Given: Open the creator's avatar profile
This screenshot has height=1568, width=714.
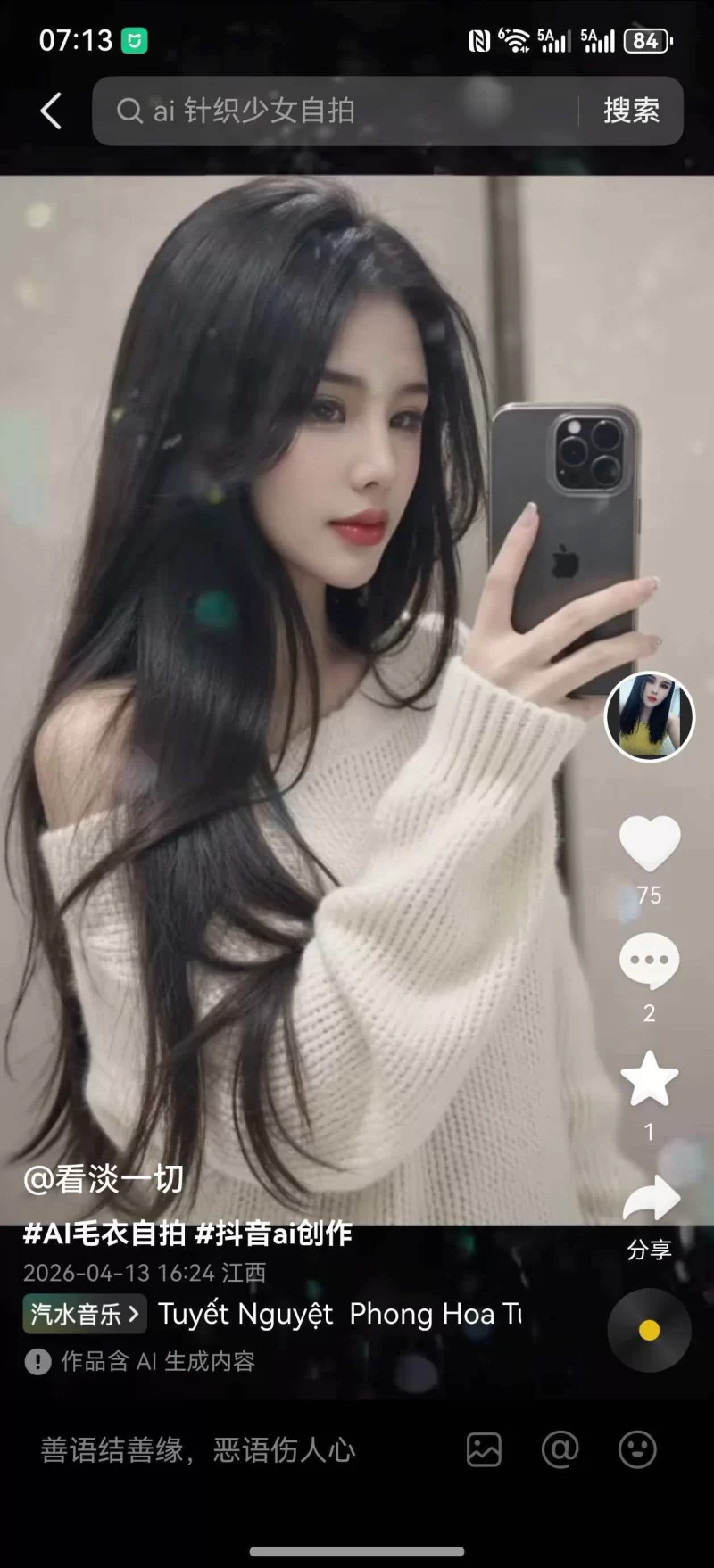Looking at the screenshot, I should tap(649, 716).
